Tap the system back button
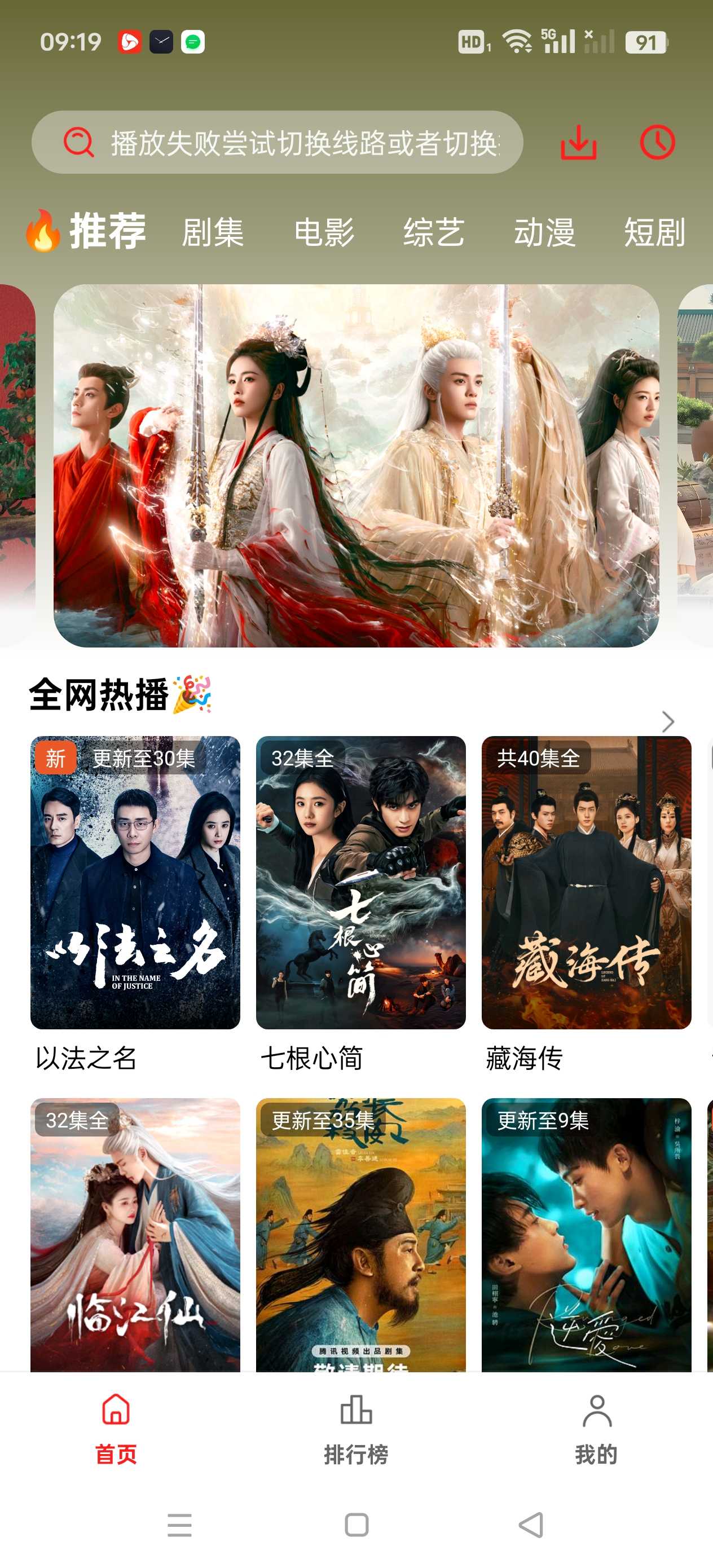 [531, 1525]
